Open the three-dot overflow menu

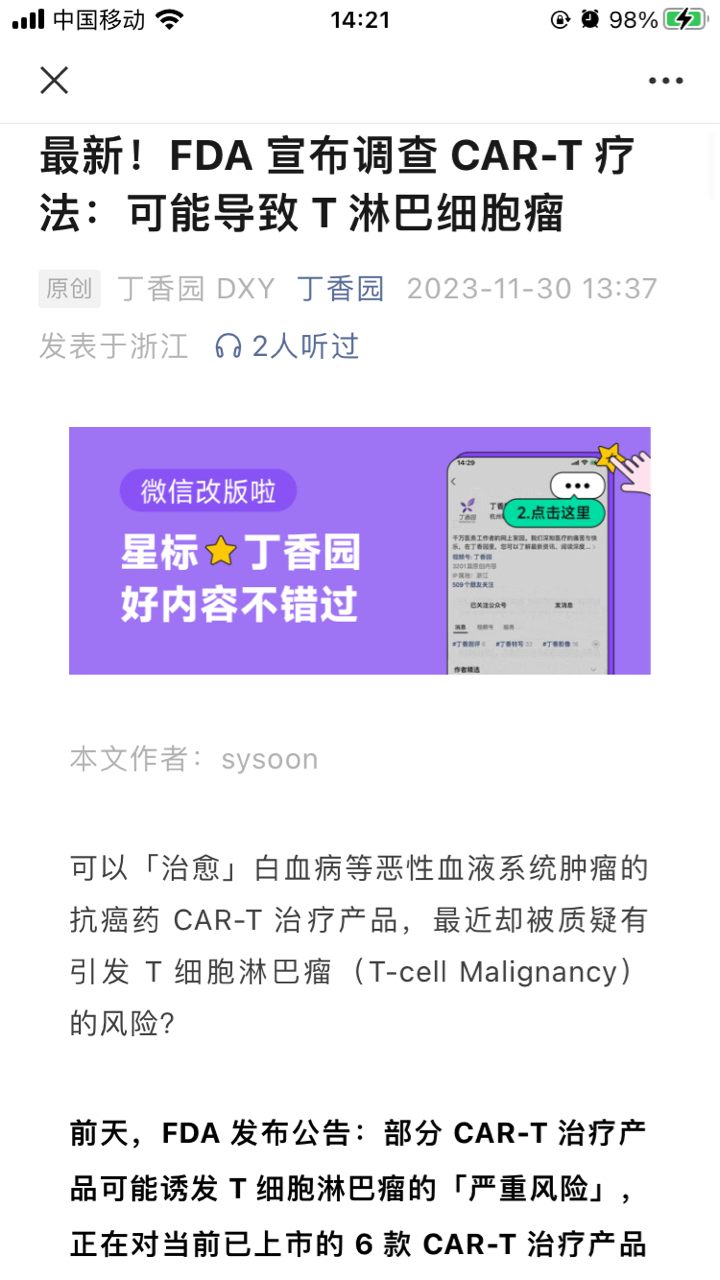pos(665,81)
